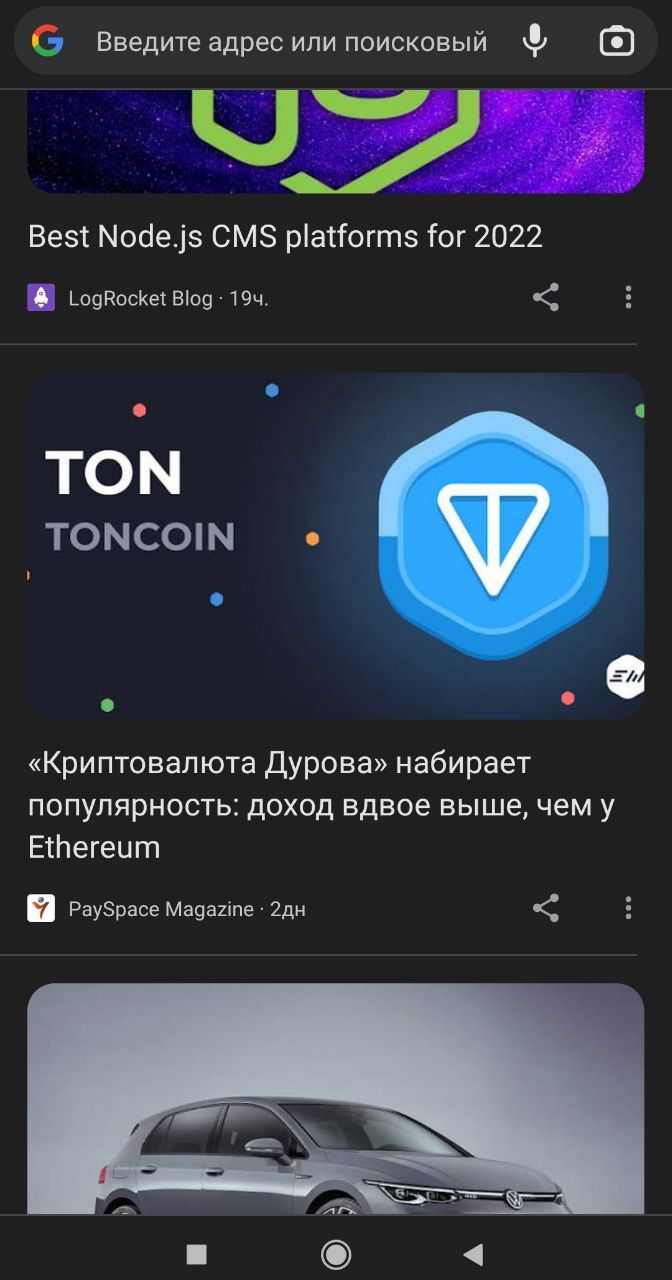This screenshot has height=1280, width=672.
Task: Share the LogRocket Blog article
Action: click(x=546, y=297)
